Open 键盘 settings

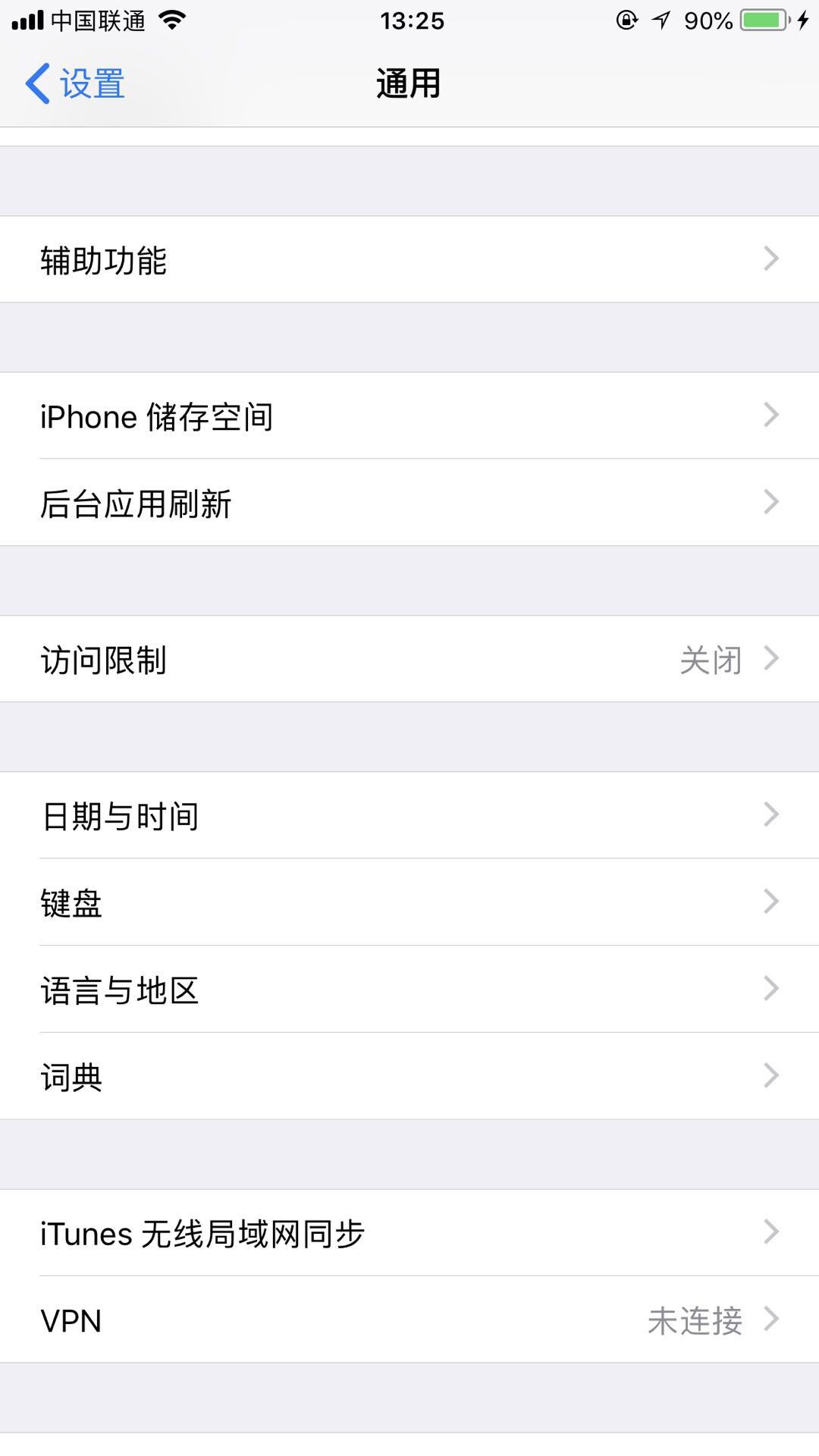click(x=303, y=902)
